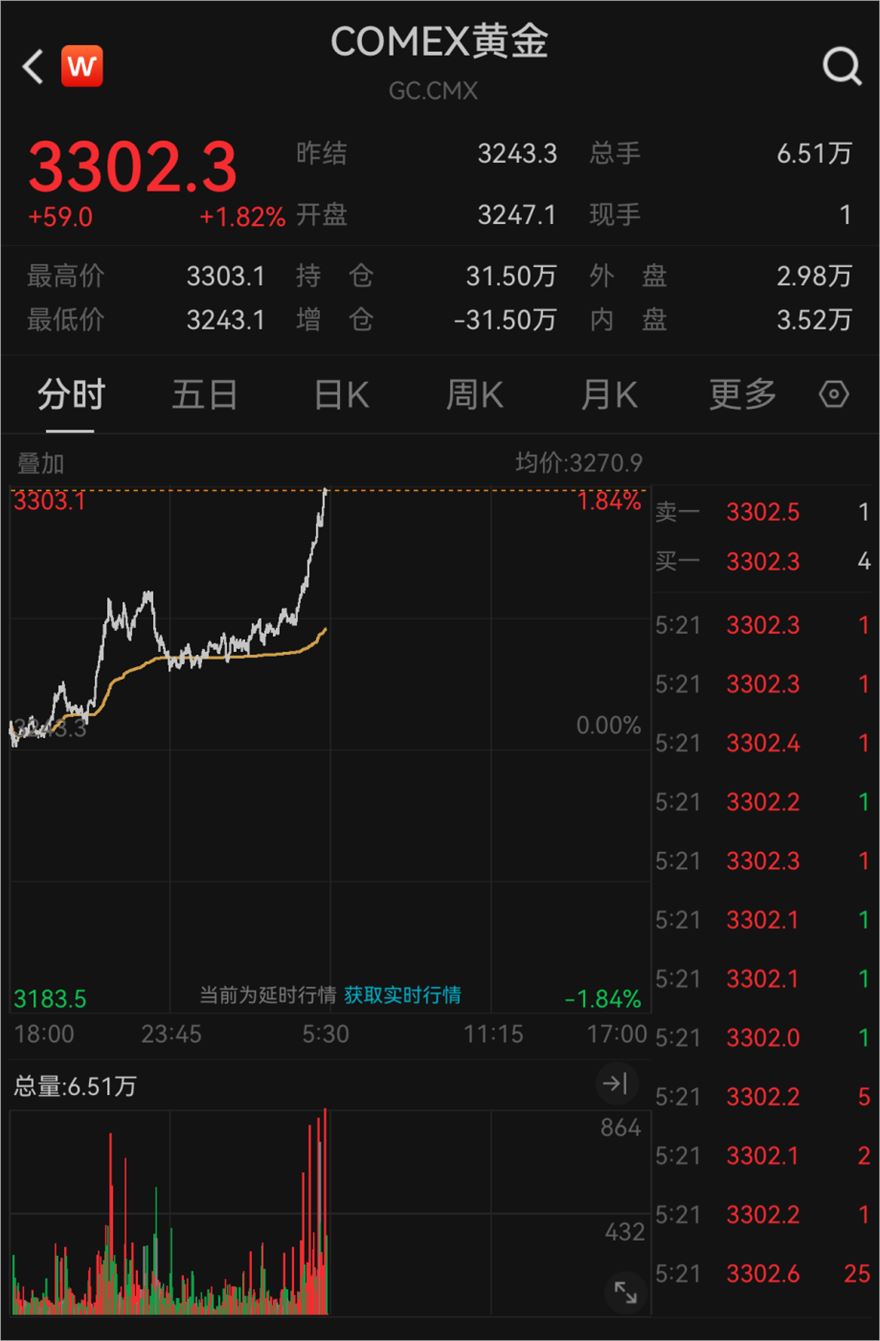The image size is (880, 1341).
Task: Select the 分时 intraday chart tab
Action: click(x=71, y=395)
